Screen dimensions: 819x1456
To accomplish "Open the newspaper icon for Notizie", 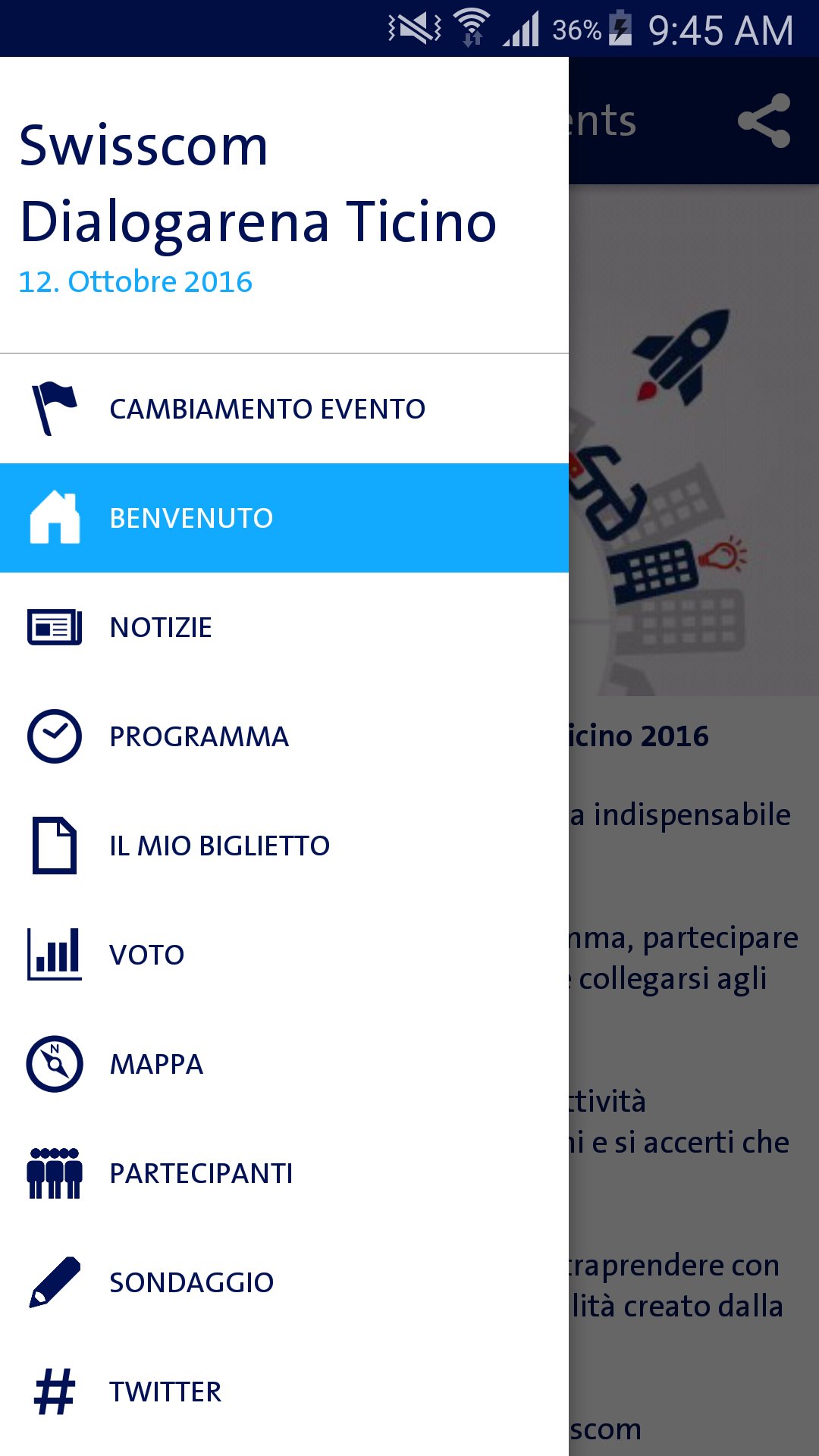I will [x=53, y=626].
